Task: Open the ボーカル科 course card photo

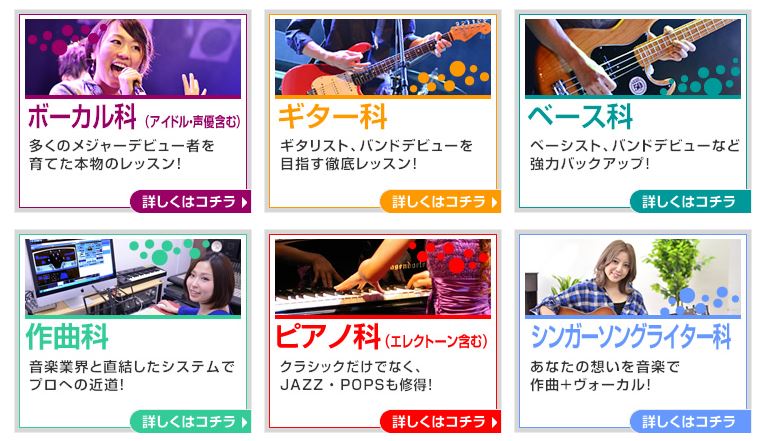Action: tap(133, 57)
